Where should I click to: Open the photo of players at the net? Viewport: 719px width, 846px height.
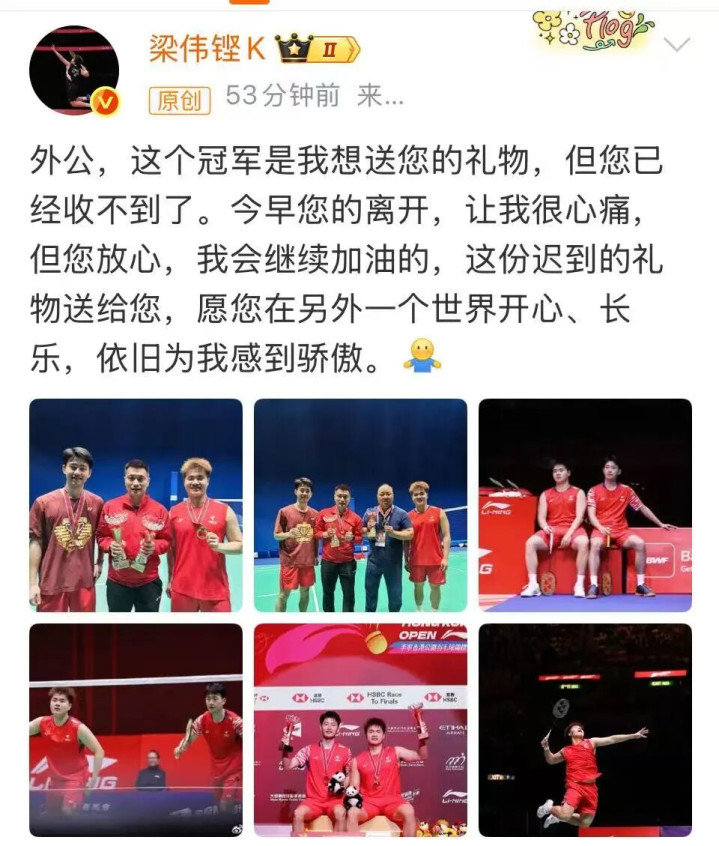[x=135, y=730]
